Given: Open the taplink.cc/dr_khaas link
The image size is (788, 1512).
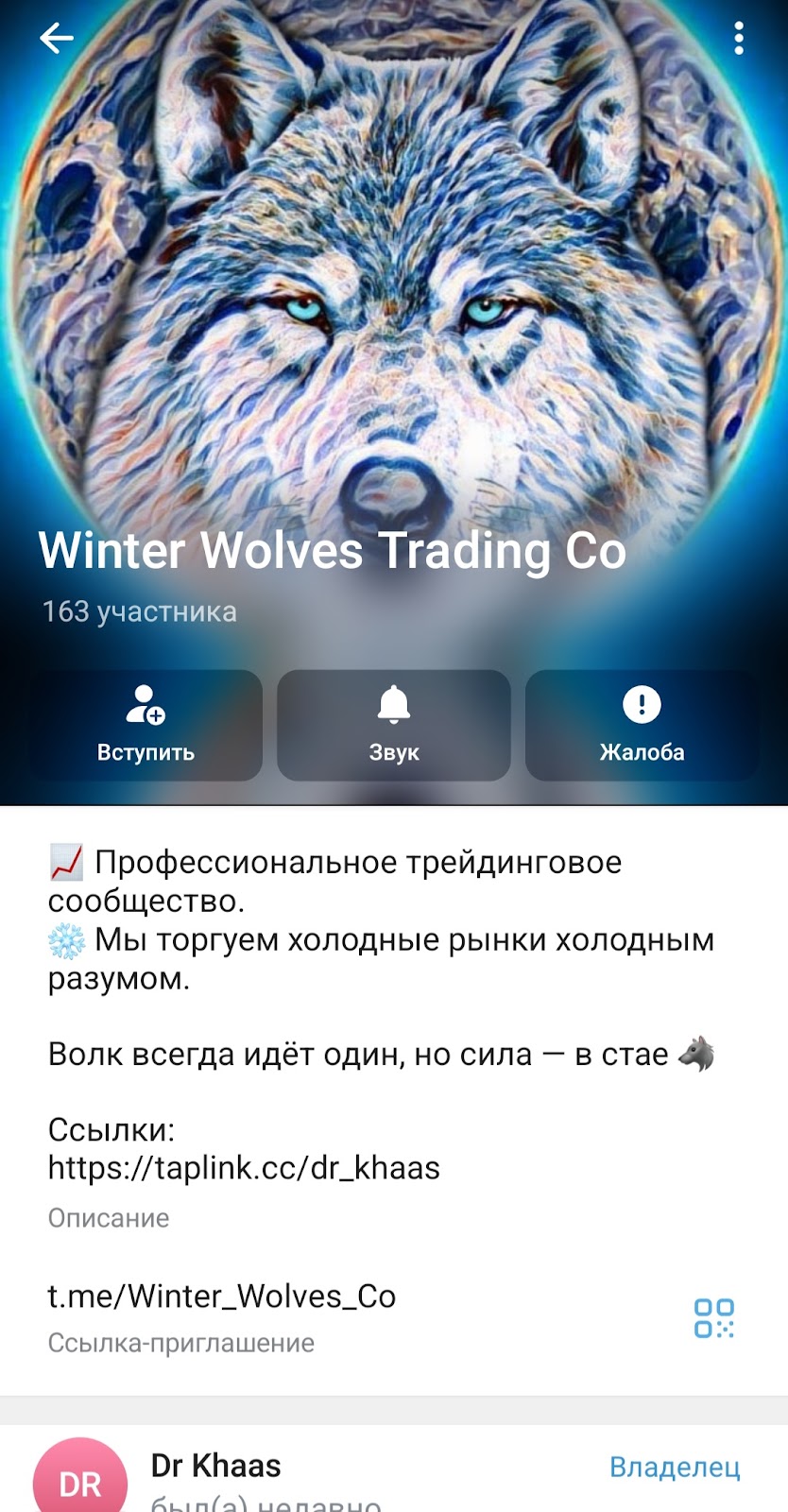Looking at the screenshot, I should [244, 1168].
